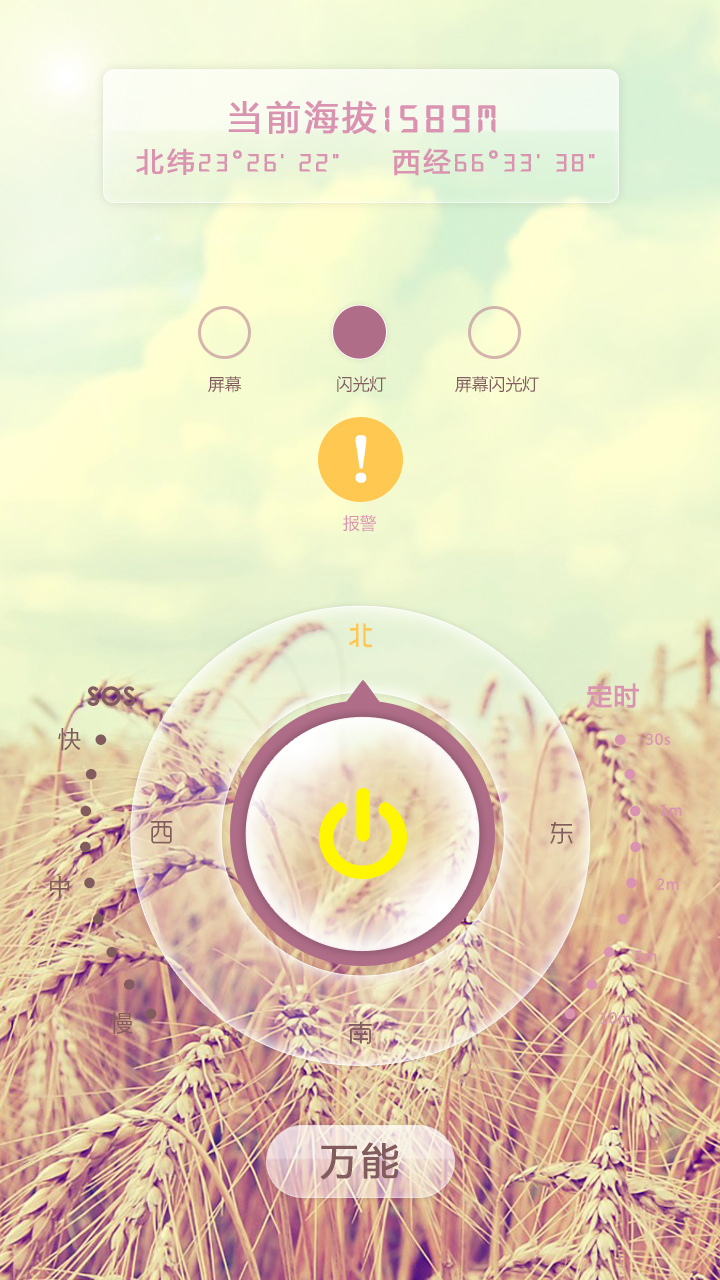This screenshot has width=720, height=1280.
Task: Set SOS speed to 快
Action: (100, 740)
